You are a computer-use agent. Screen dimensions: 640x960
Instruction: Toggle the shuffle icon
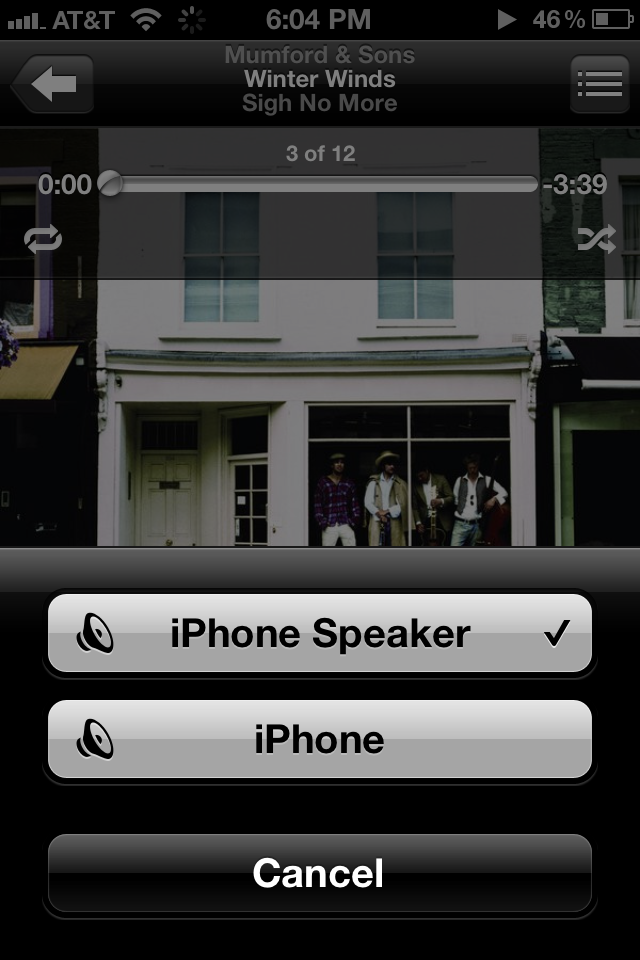click(596, 238)
